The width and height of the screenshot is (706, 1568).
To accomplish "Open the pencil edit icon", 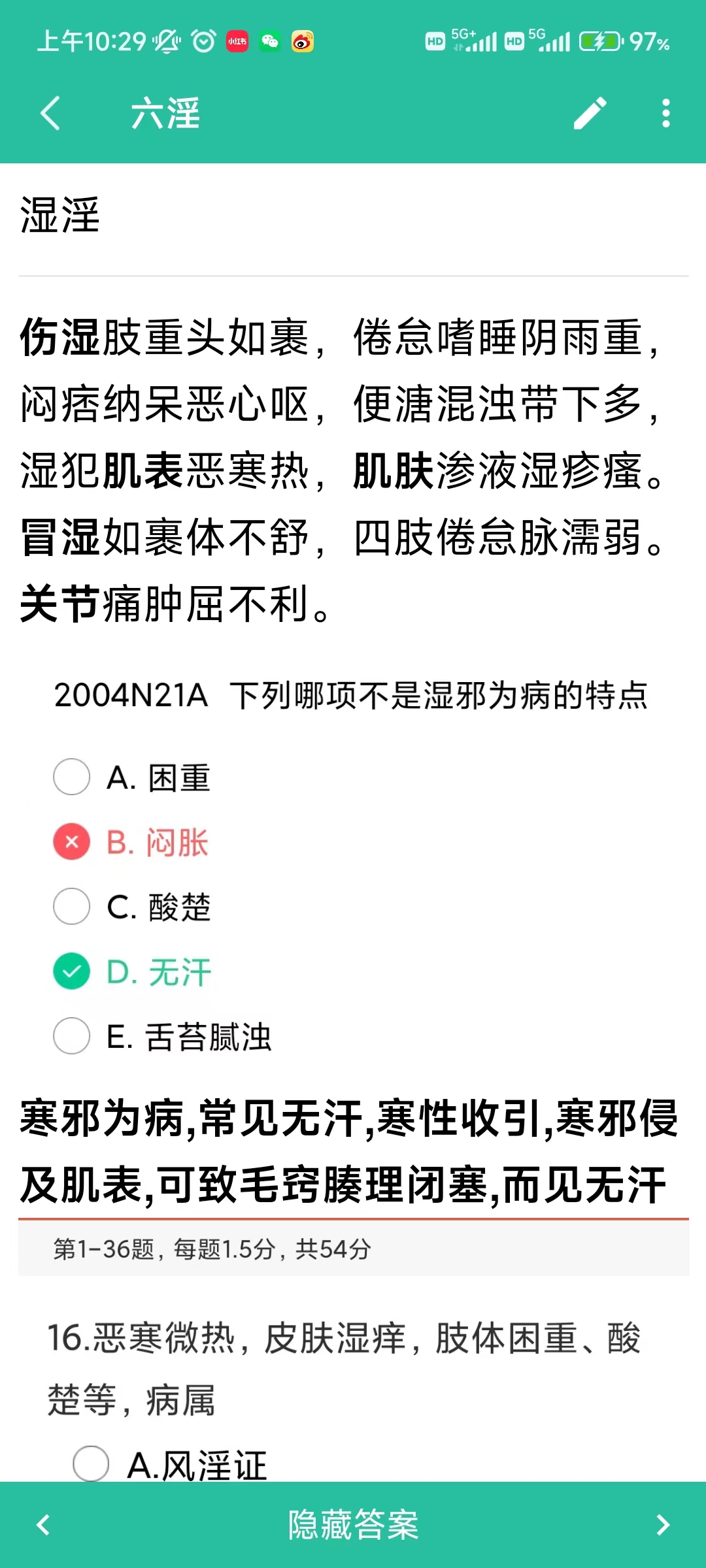I will point(590,114).
